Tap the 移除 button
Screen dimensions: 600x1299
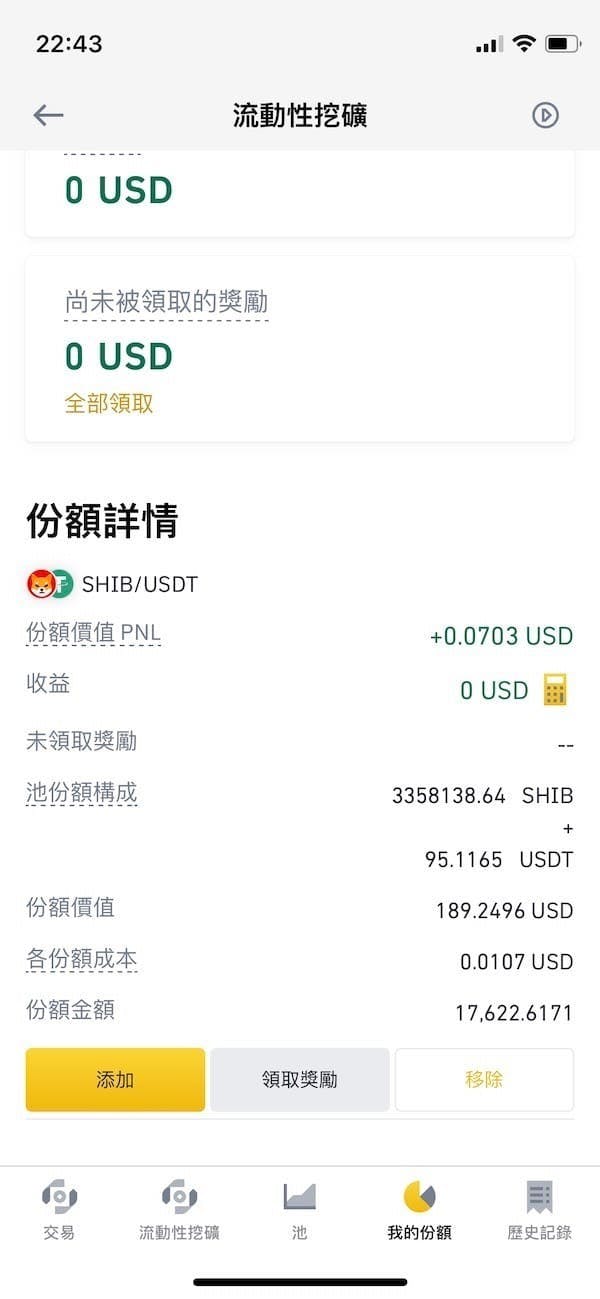484,1080
